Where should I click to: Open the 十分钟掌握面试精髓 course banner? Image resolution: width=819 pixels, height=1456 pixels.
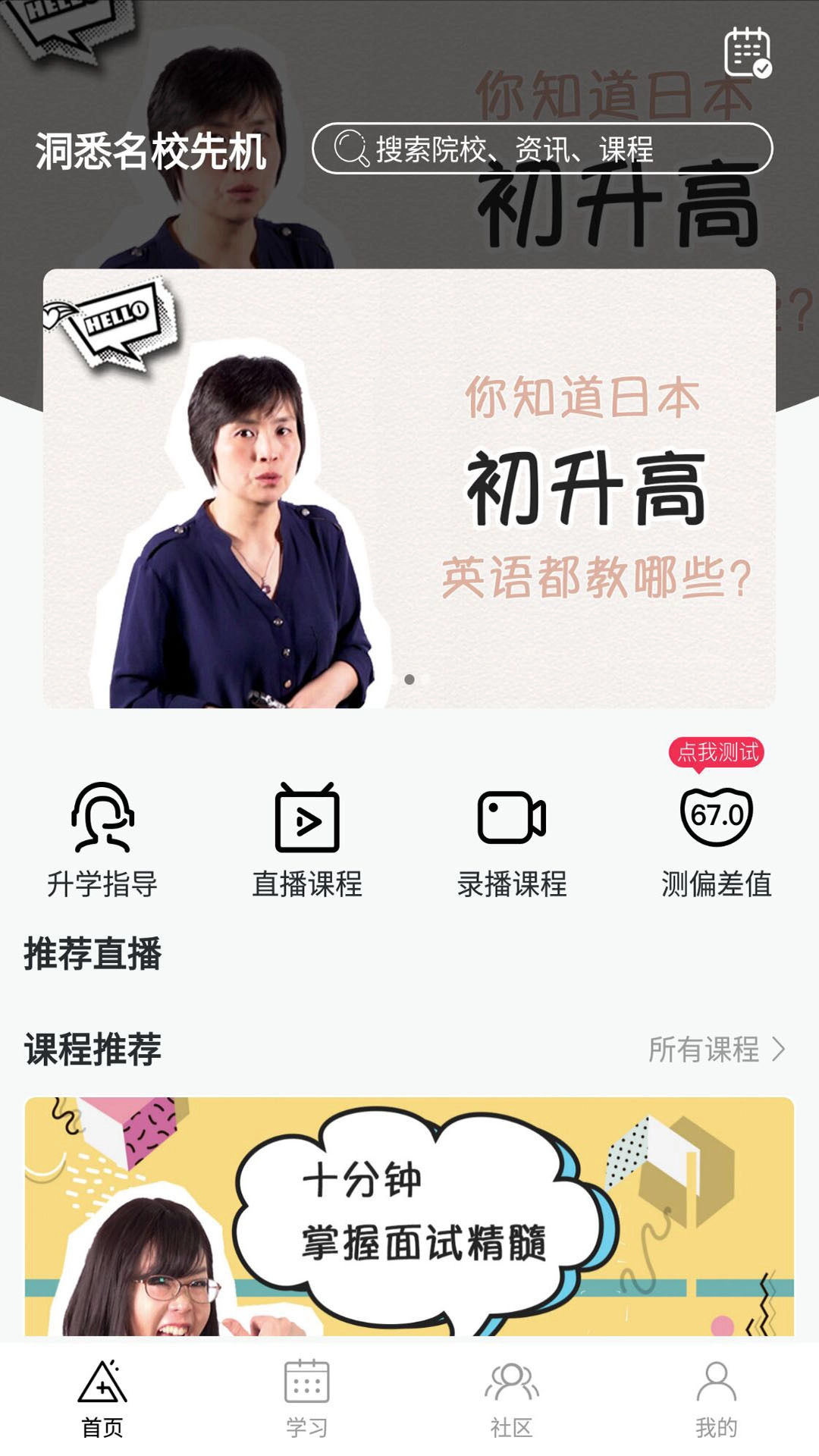click(409, 1213)
